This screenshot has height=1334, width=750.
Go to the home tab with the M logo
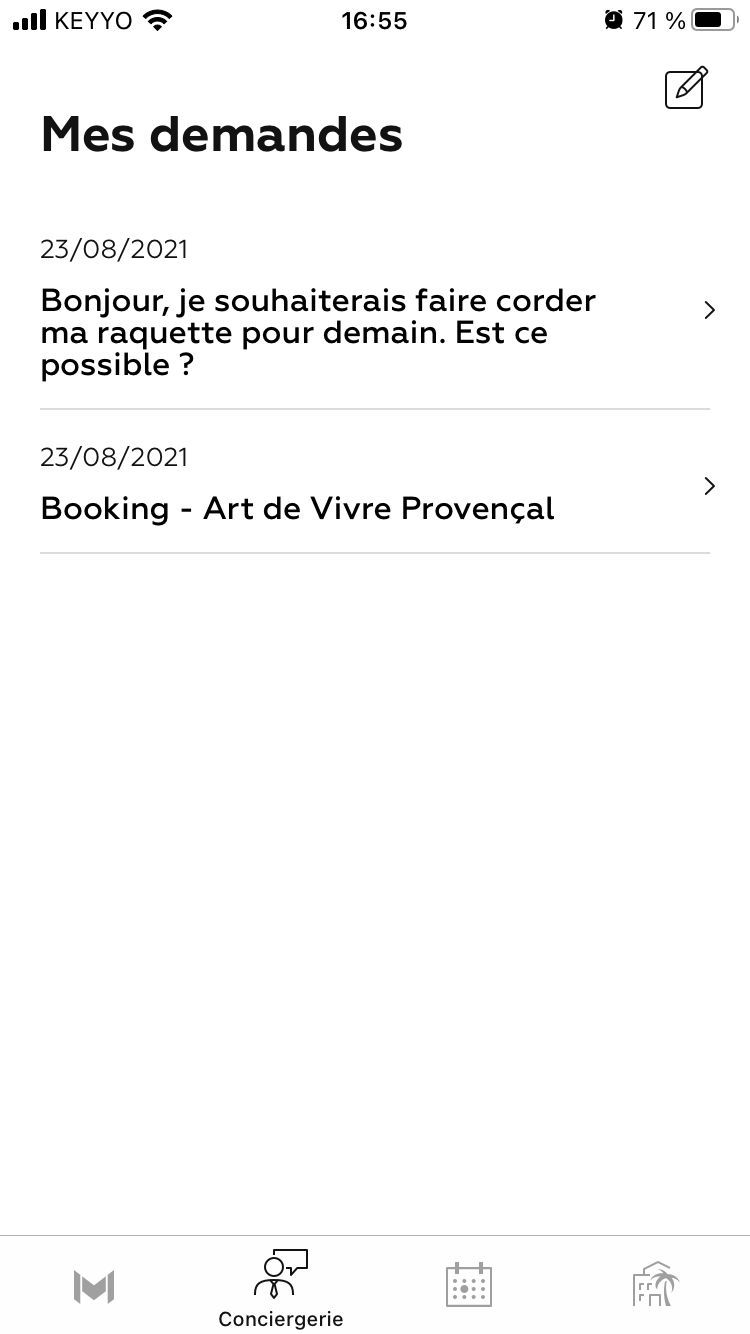click(x=94, y=1286)
